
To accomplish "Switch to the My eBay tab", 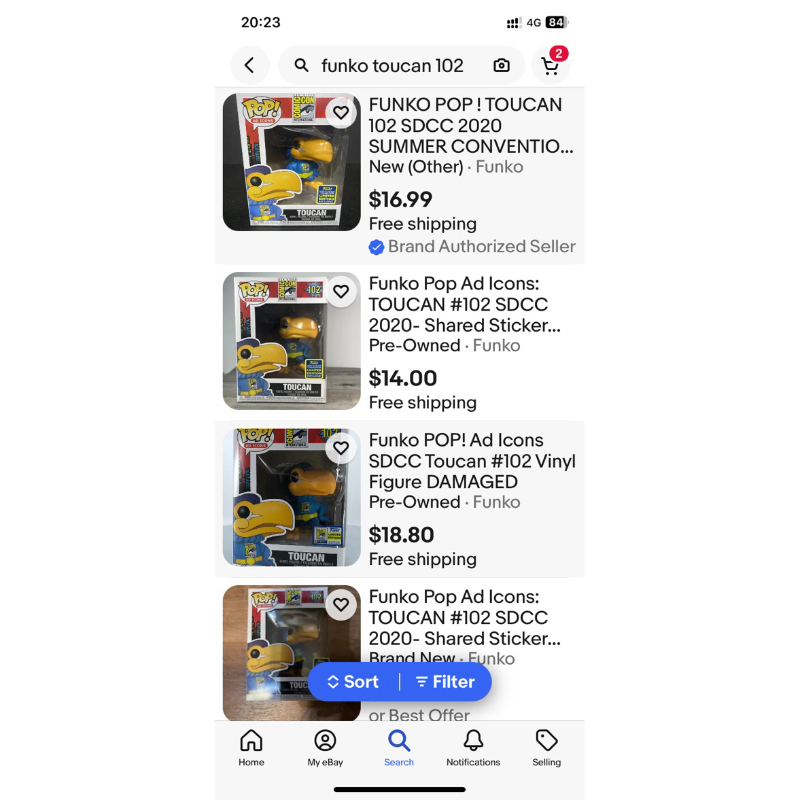I will [325, 747].
